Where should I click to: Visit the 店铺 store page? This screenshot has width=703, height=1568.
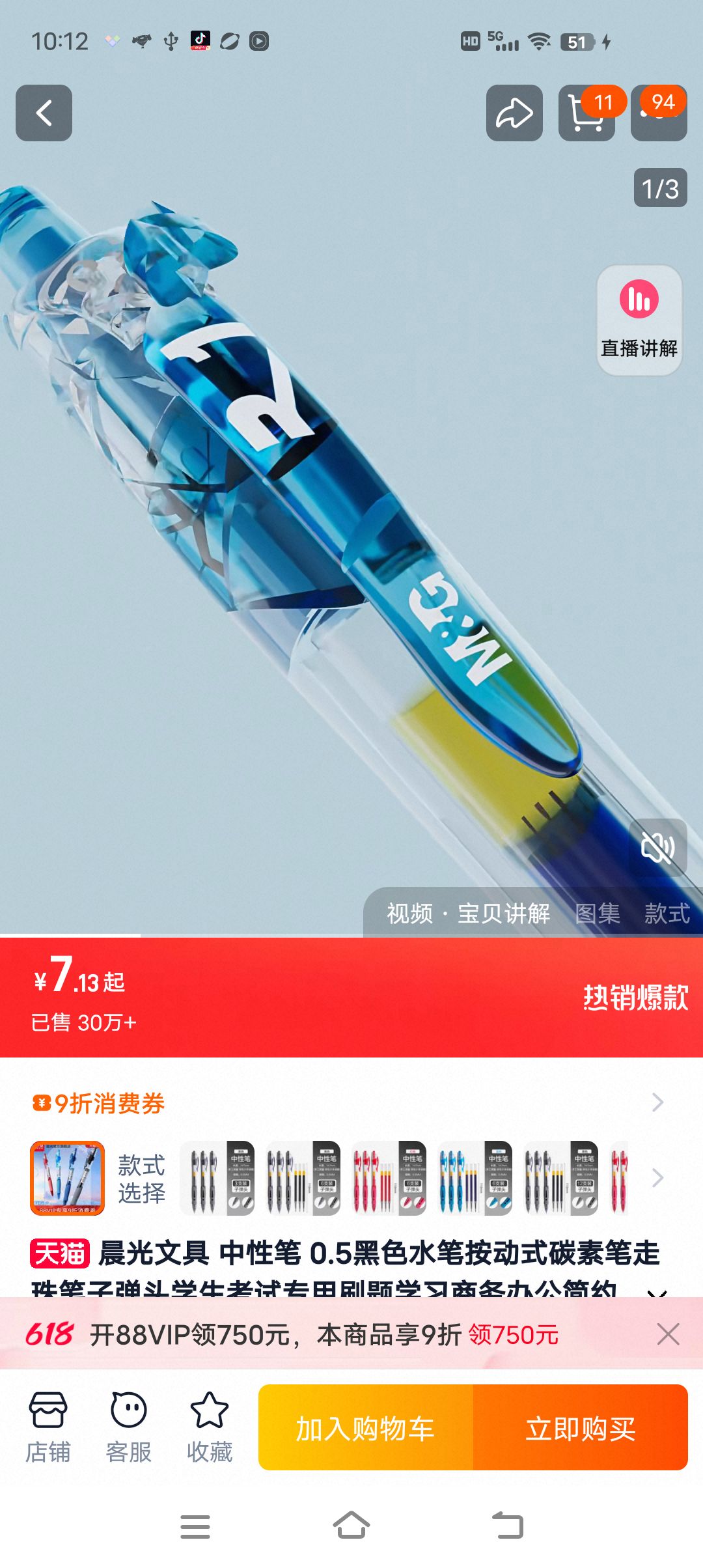pyautogui.click(x=48, y=1427)
